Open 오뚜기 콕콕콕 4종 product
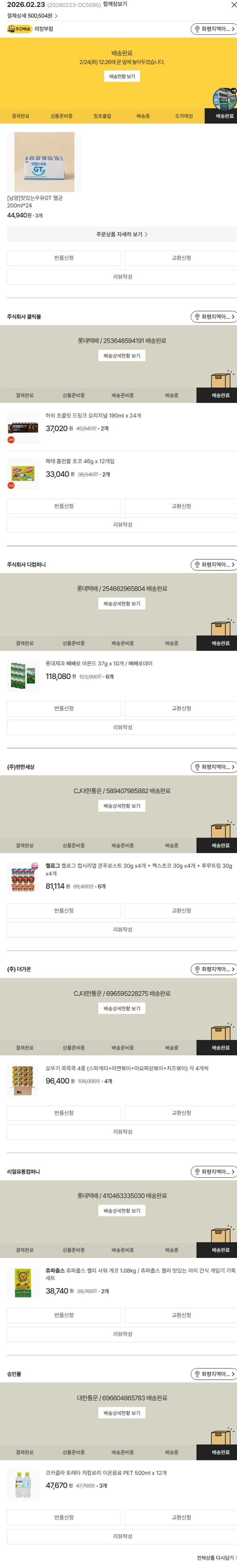This screenshot has width=237, height=1568. (x=127, y=1068)
